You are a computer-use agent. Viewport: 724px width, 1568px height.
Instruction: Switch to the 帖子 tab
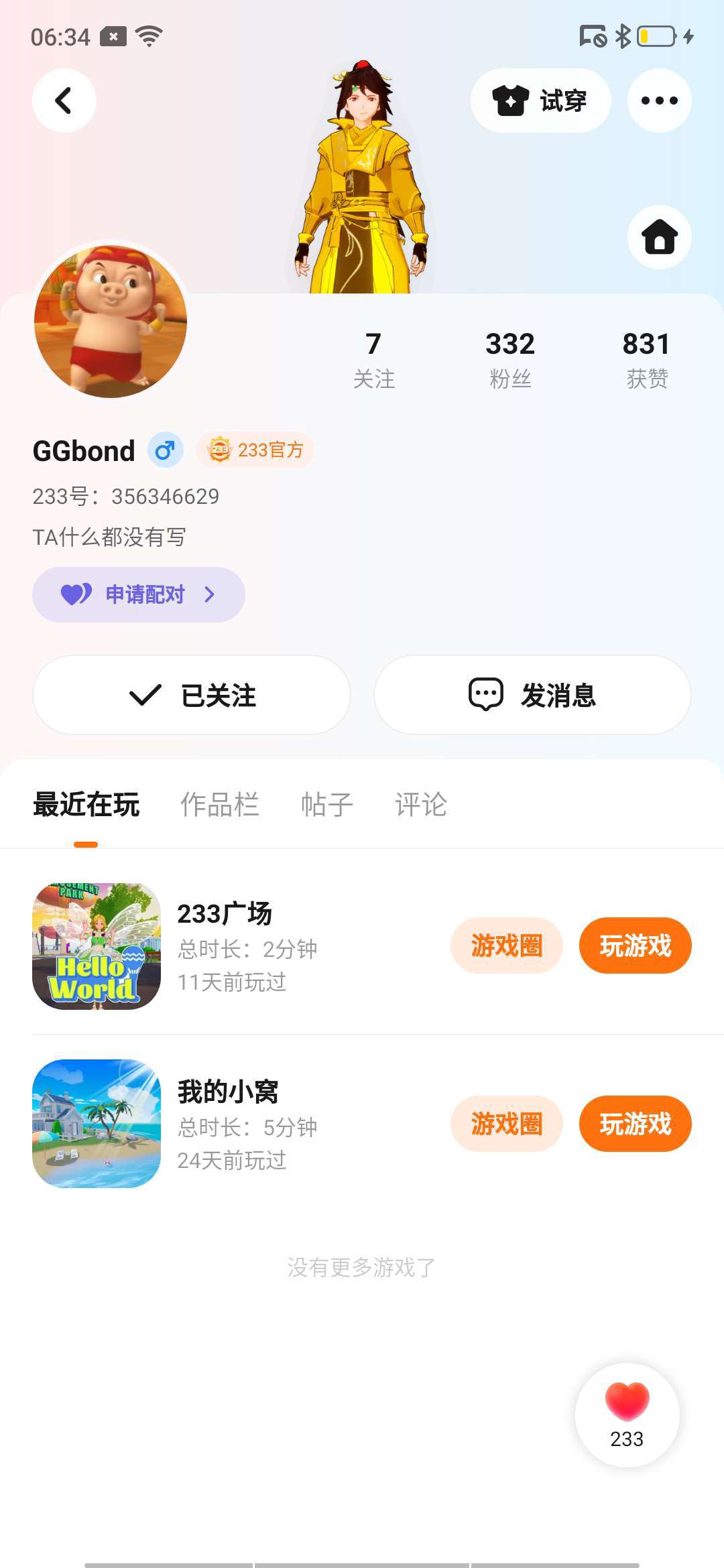[x=326, y=804]
